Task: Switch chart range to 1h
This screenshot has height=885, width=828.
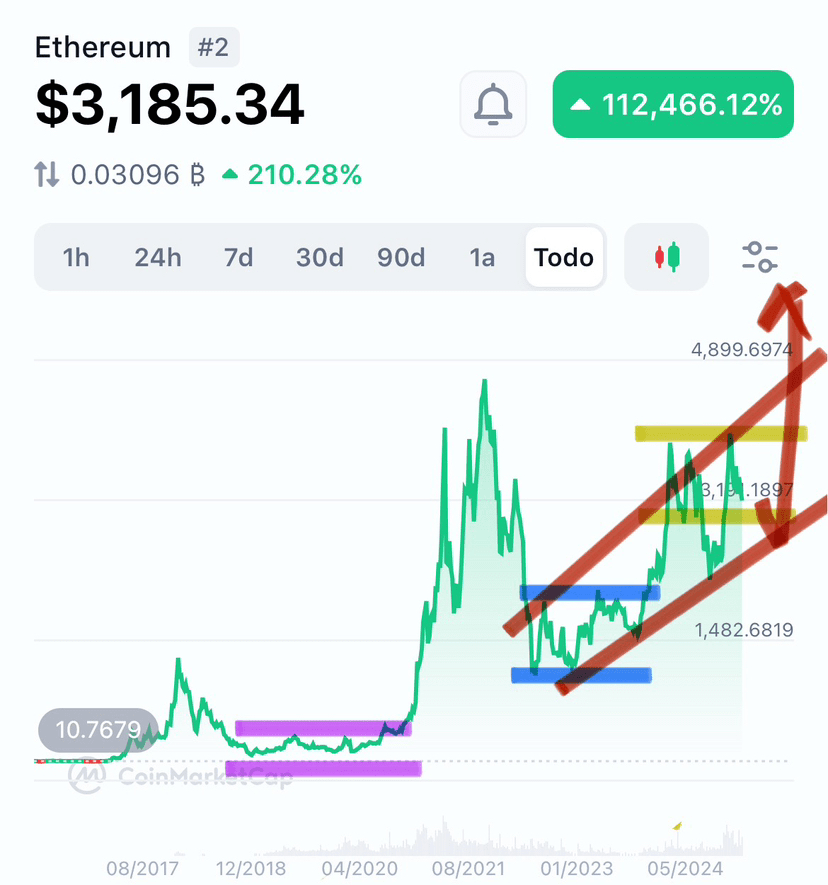Action: pos(76,258)
